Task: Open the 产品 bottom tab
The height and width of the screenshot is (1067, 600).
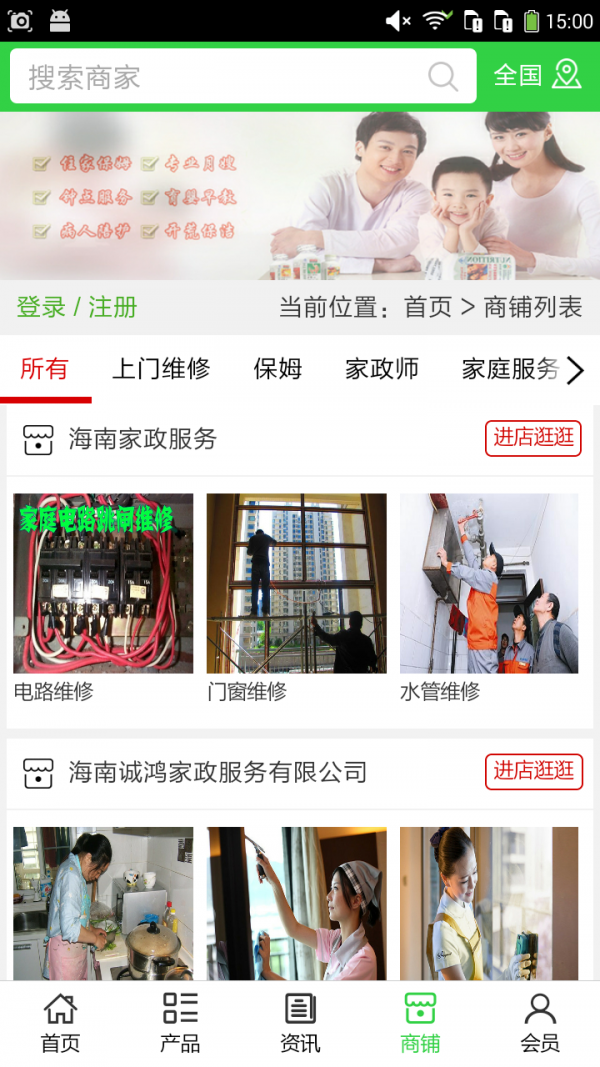Action: click(180, 1024)
